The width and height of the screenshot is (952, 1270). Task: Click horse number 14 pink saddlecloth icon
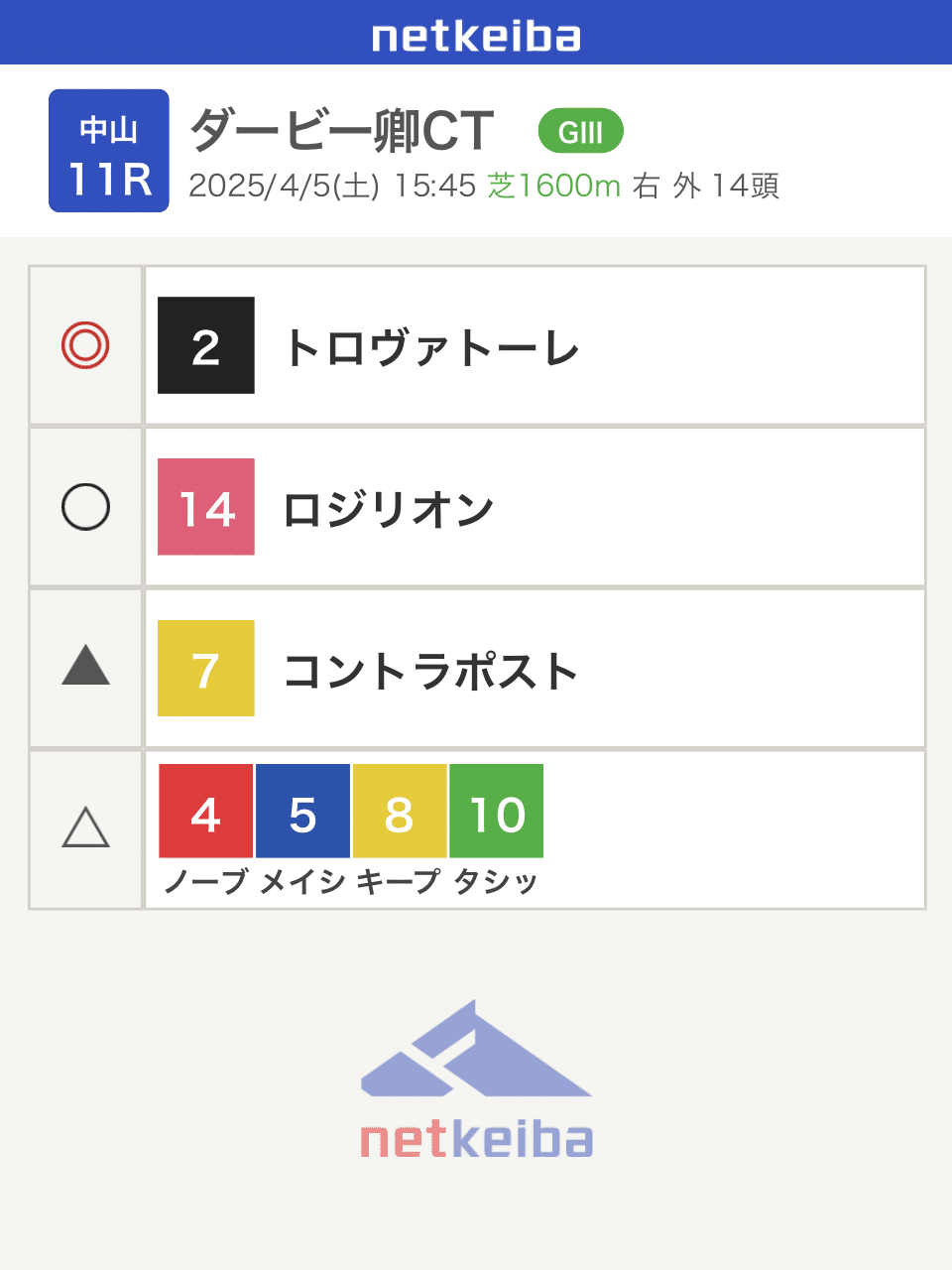(205, 506)
